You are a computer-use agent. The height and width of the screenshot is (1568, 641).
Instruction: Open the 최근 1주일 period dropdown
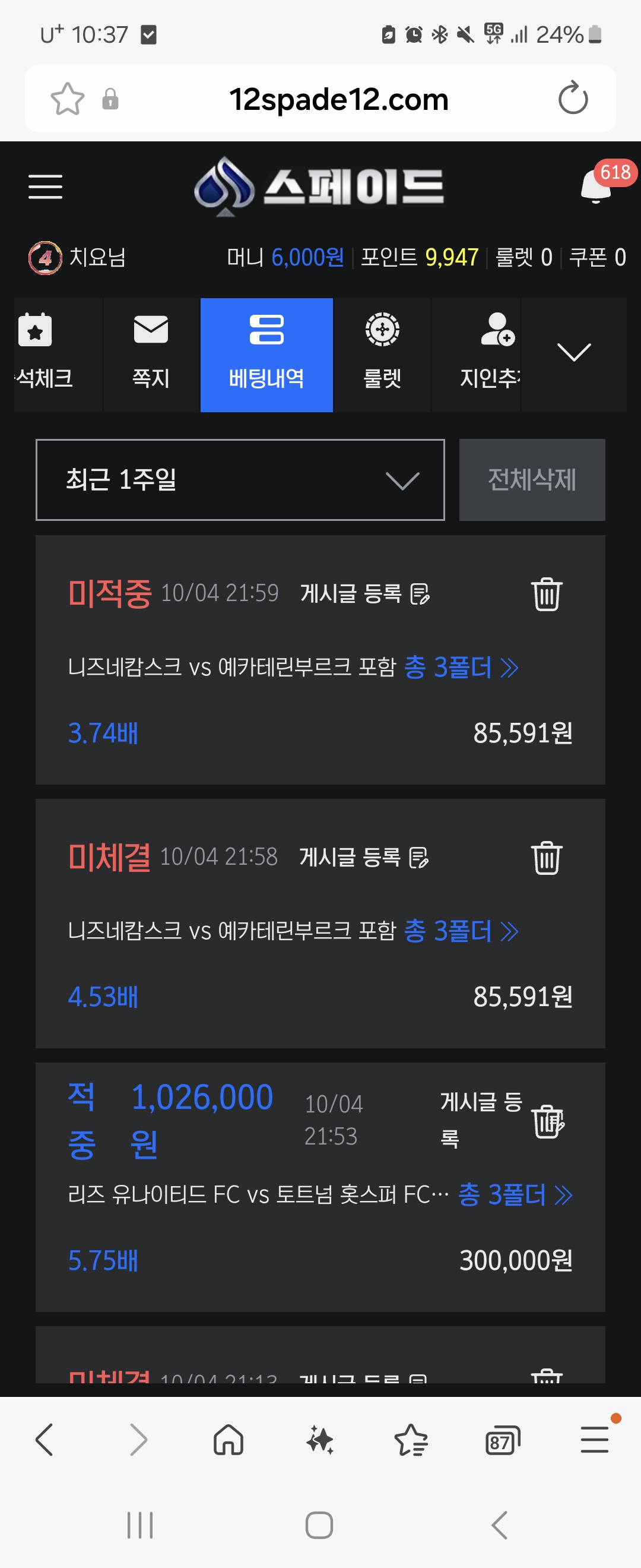click(240, 480)
